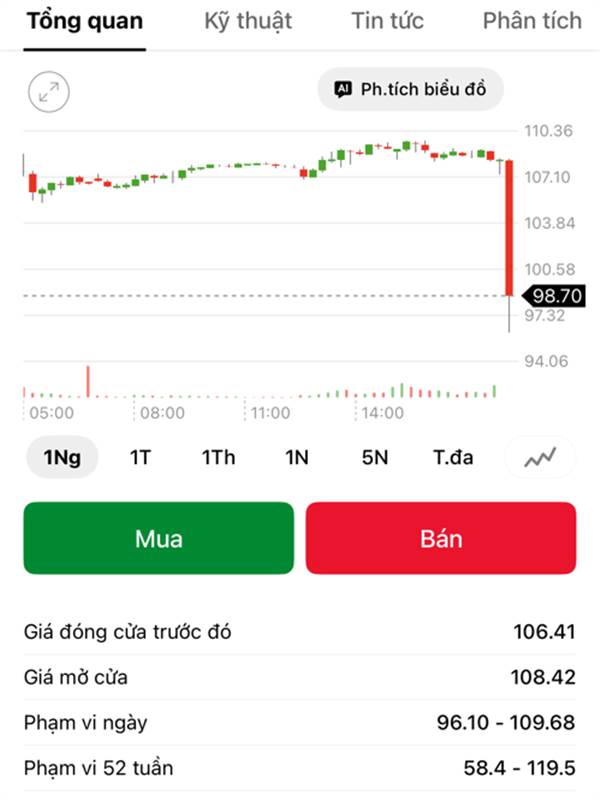This screenshot has height=800, width=600.
Task: Change the chart type with the line icon
Action: (x=541, y=458)
